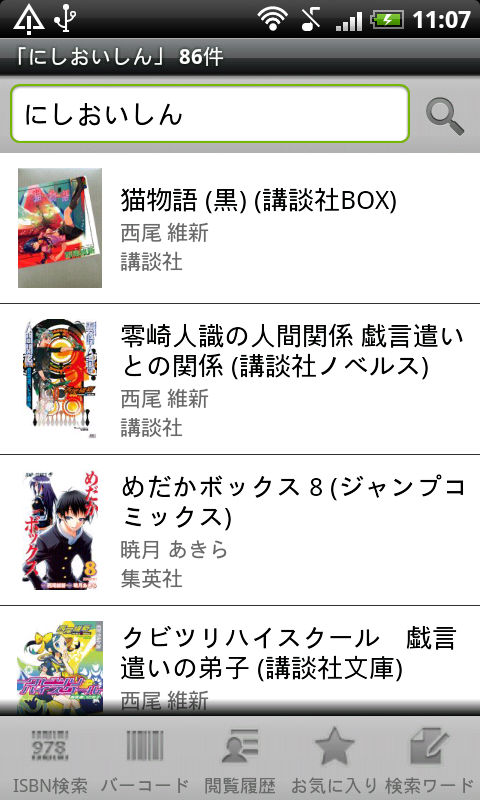
Task: Select the 検索ワード tab
Action: click(x=431, y=759)
